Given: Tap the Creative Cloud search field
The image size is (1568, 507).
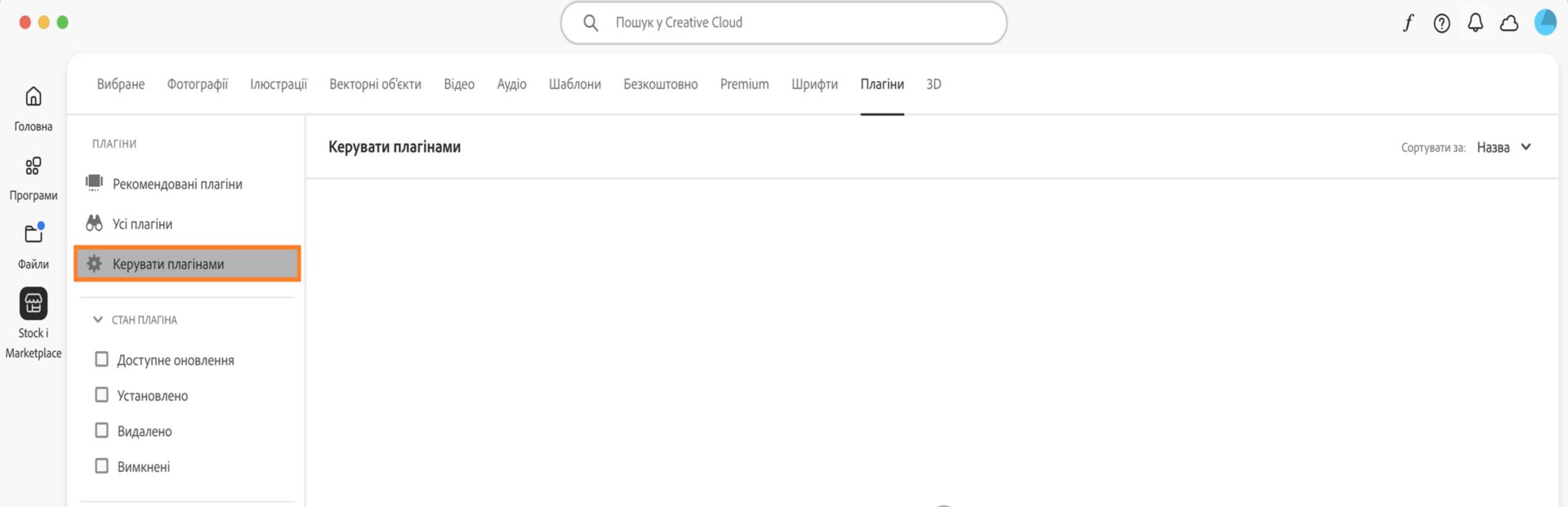Looking at the screenshot, I should [782, 23].
